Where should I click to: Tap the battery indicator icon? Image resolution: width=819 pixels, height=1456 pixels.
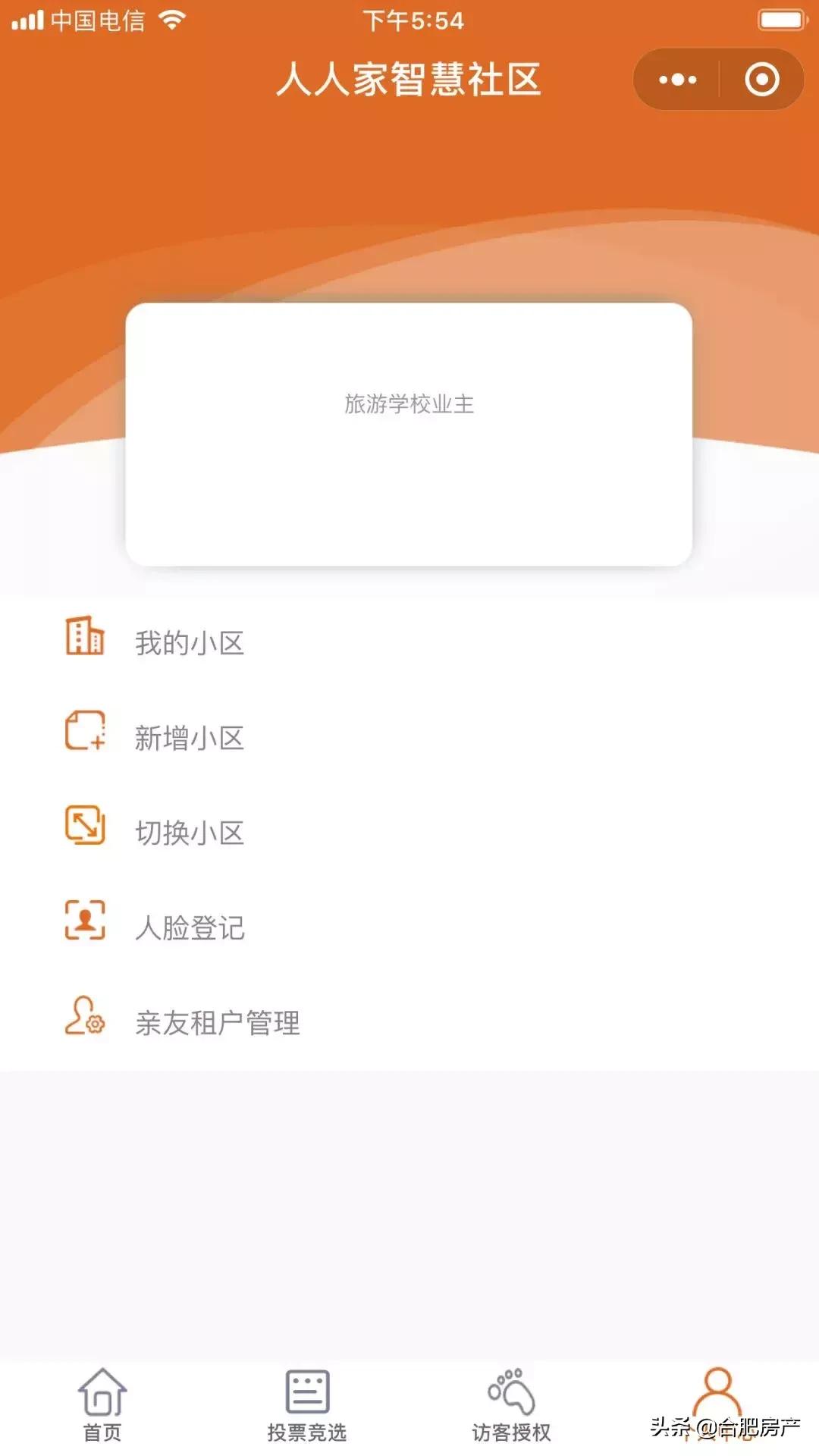tap(781, 20)
